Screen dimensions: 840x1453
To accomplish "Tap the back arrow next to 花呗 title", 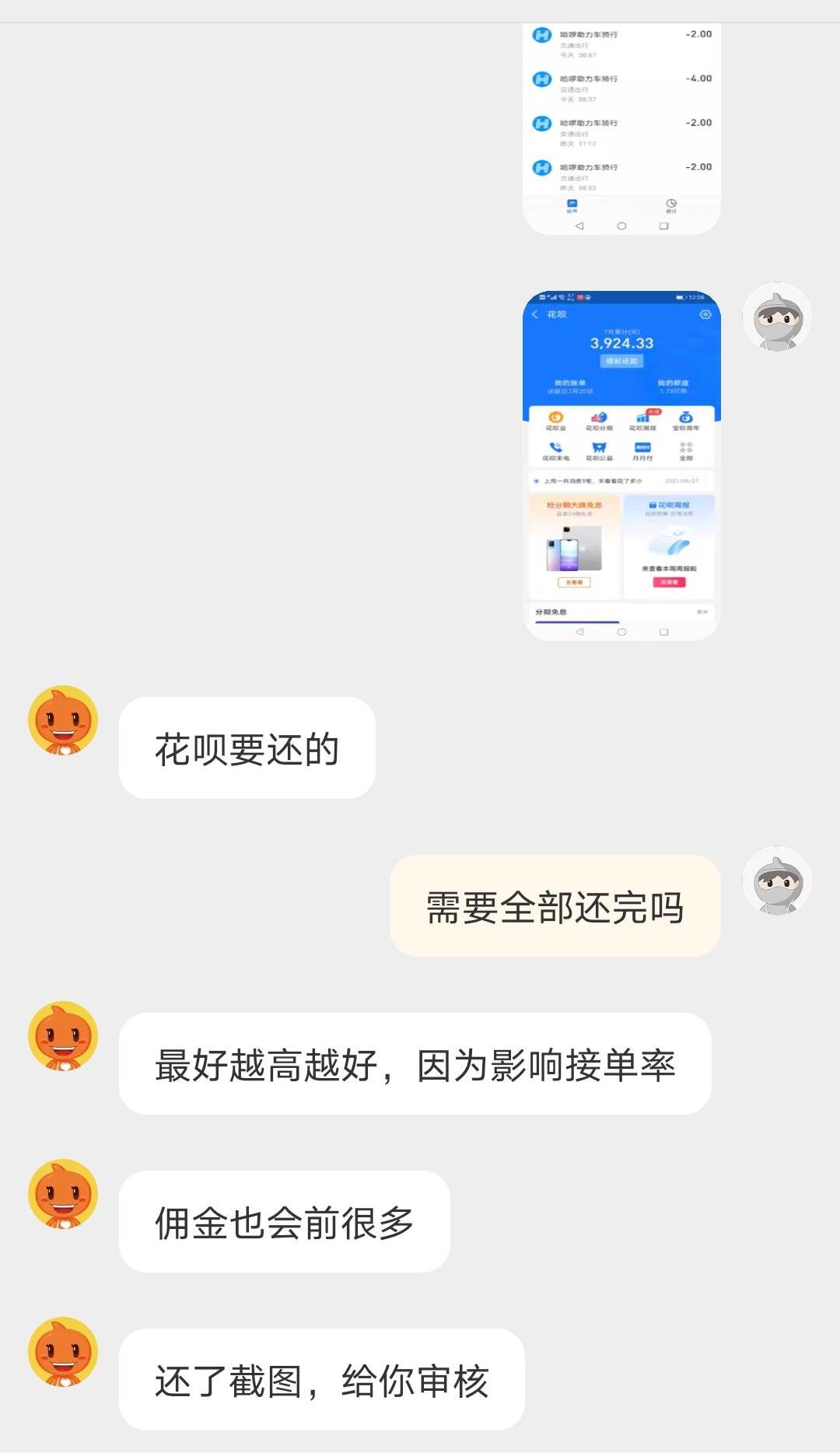I will [534, 315].
